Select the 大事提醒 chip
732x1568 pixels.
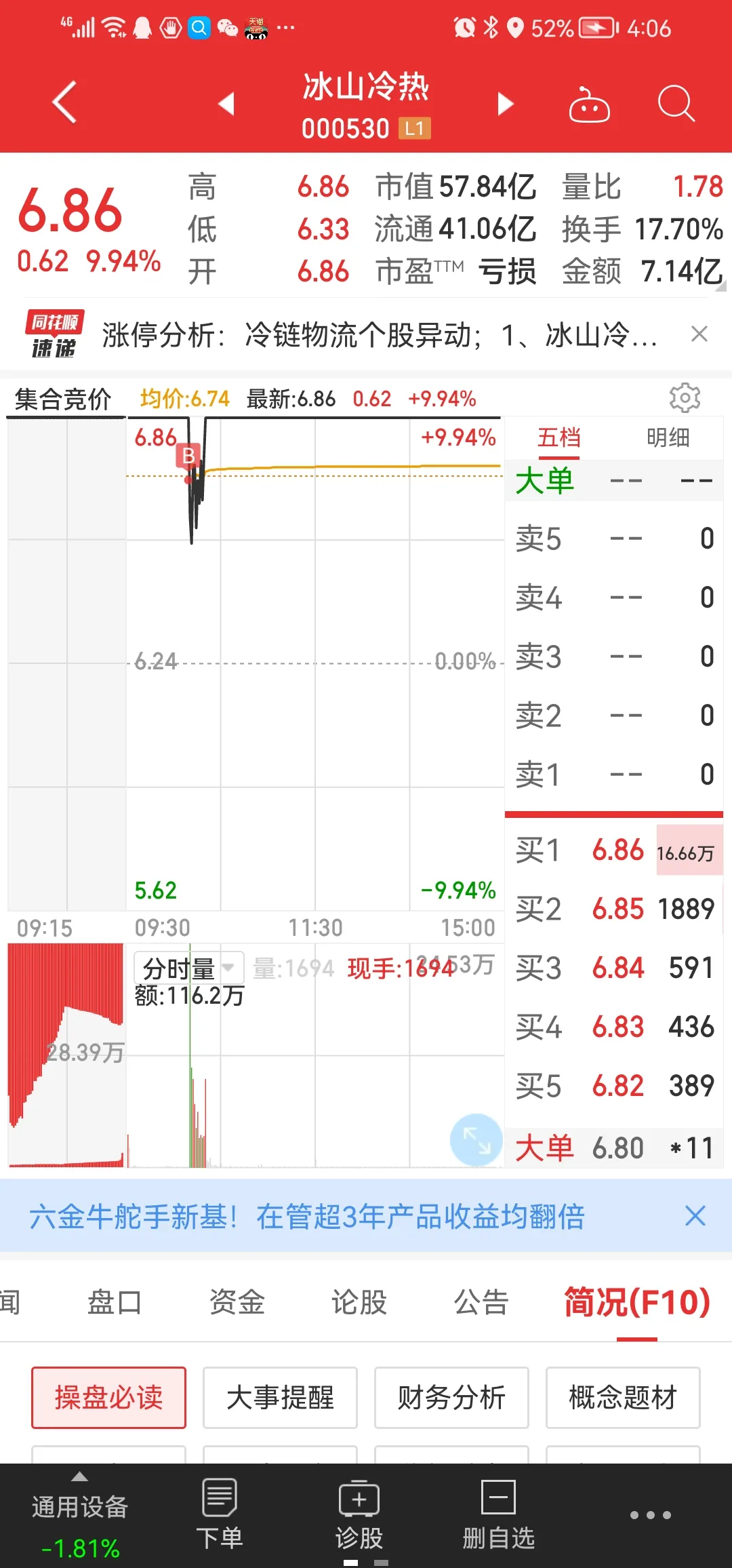pyautogui.click(x=280, y=1398)
